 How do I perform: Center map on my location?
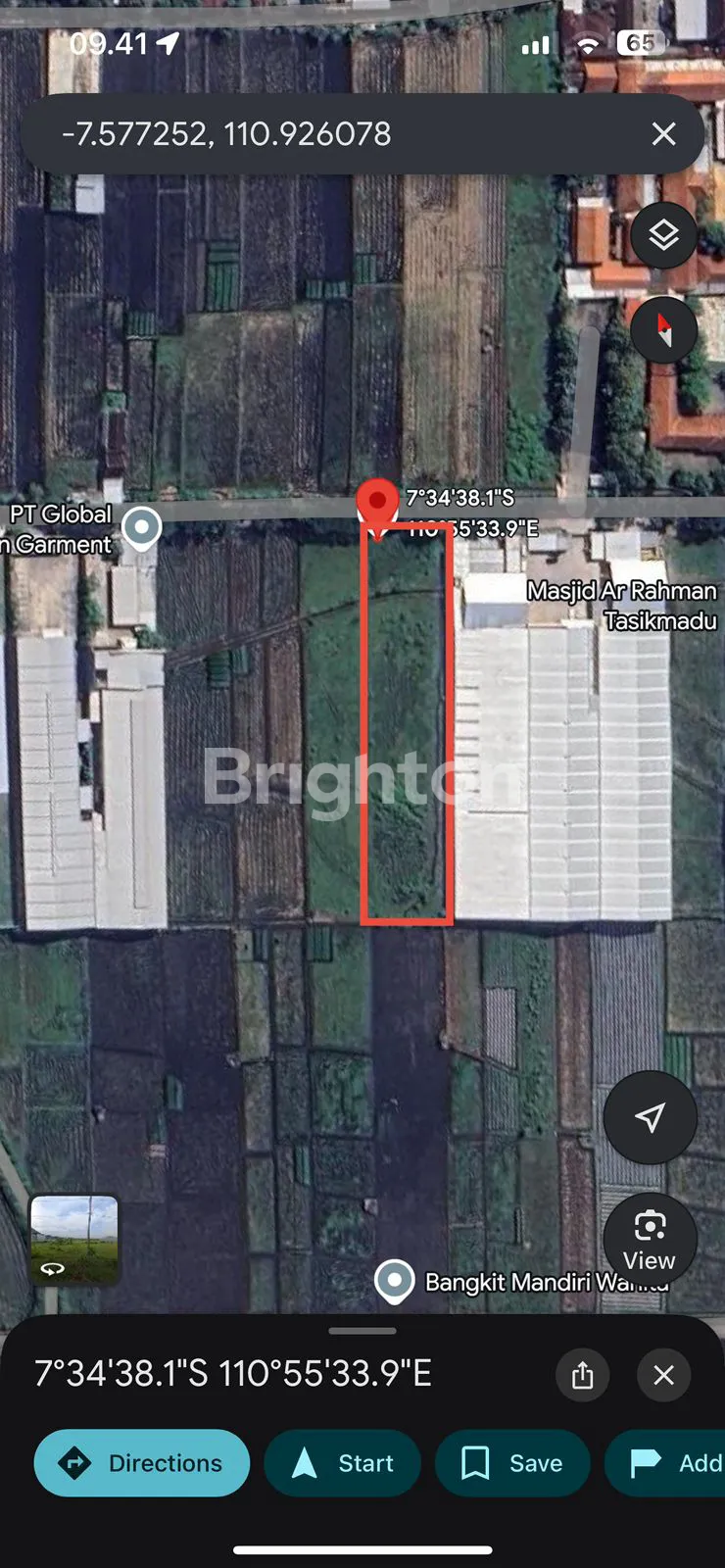click(x=650, y=1117)
